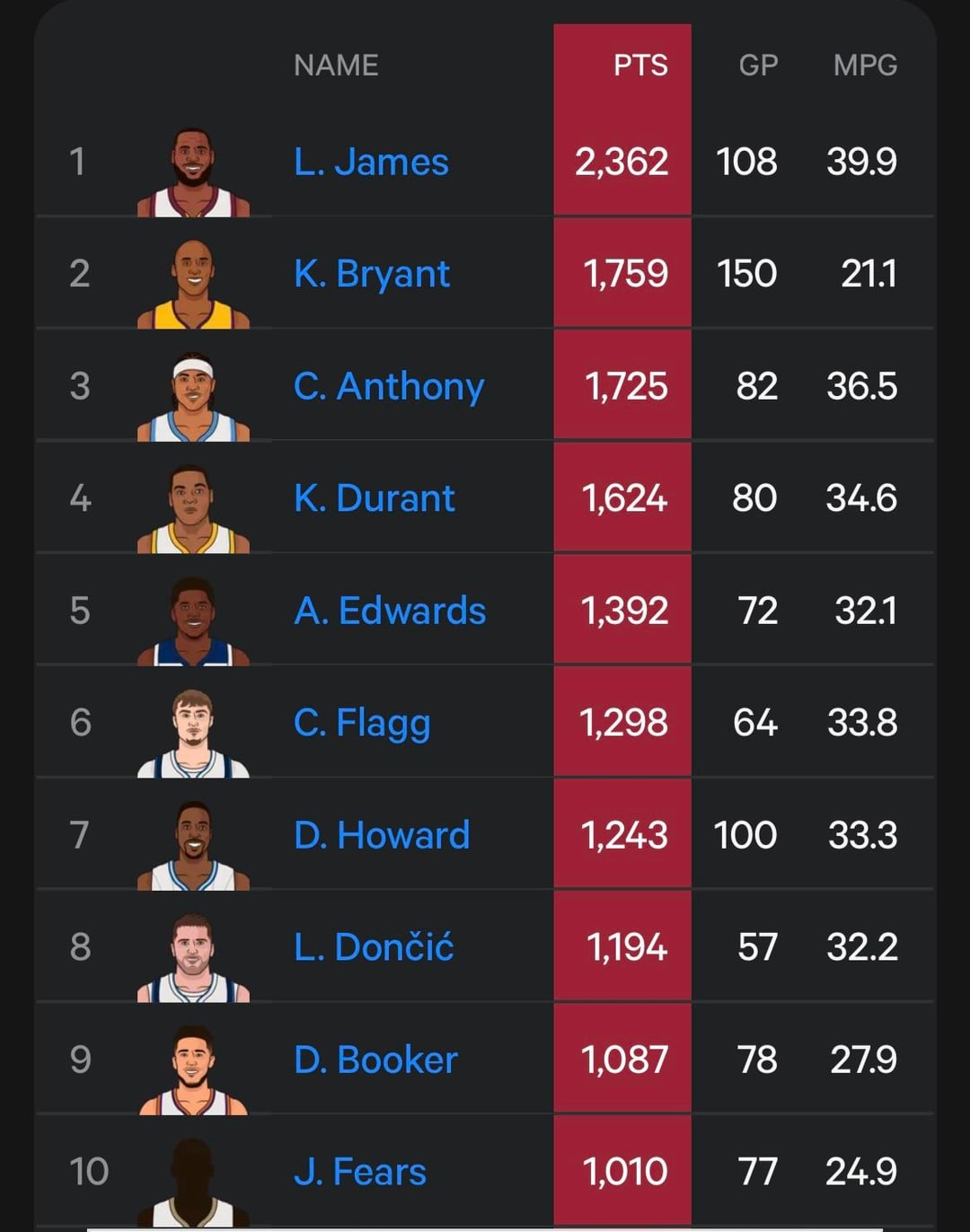
Task: Open L. James player page
Action: pyautogui.click(x=371, y=163)
